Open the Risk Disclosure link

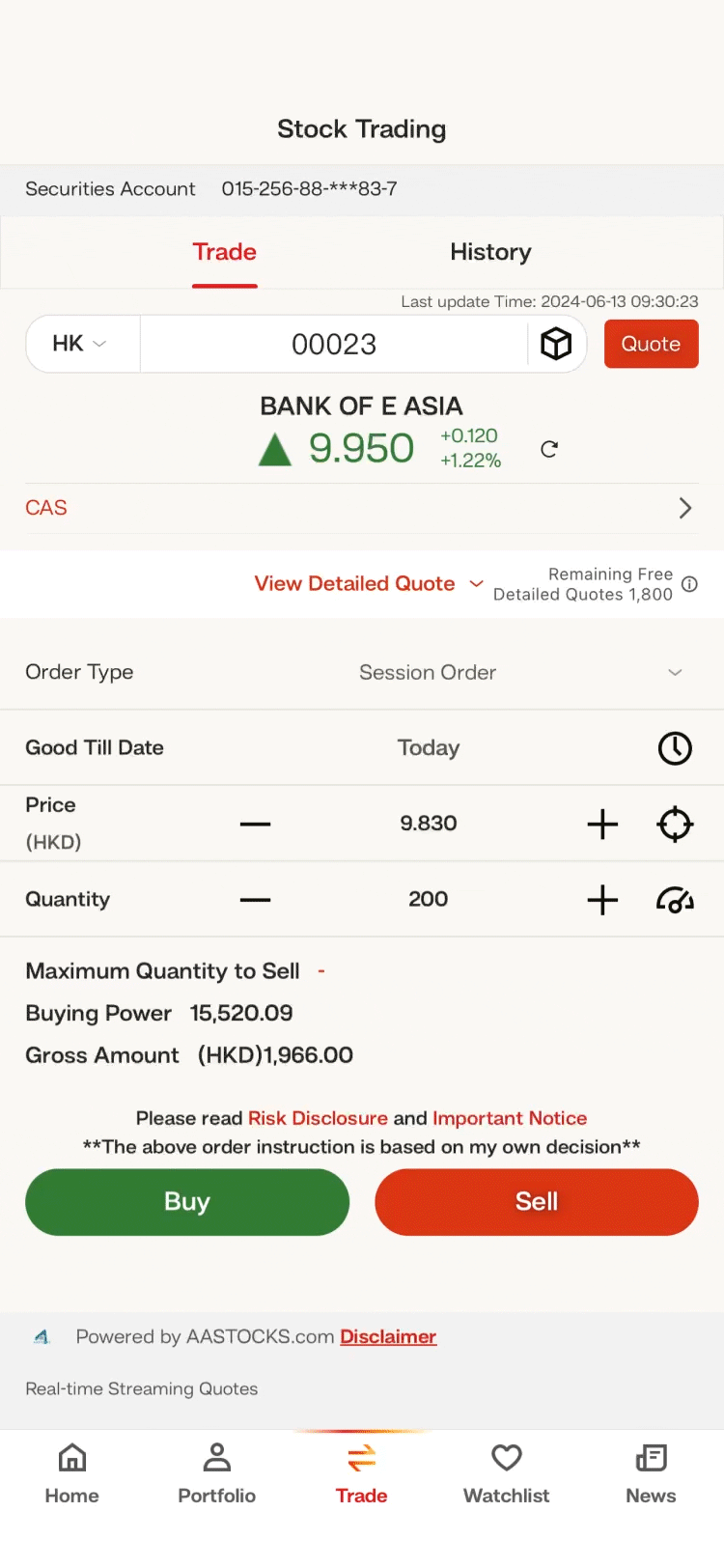point(318,1118)
